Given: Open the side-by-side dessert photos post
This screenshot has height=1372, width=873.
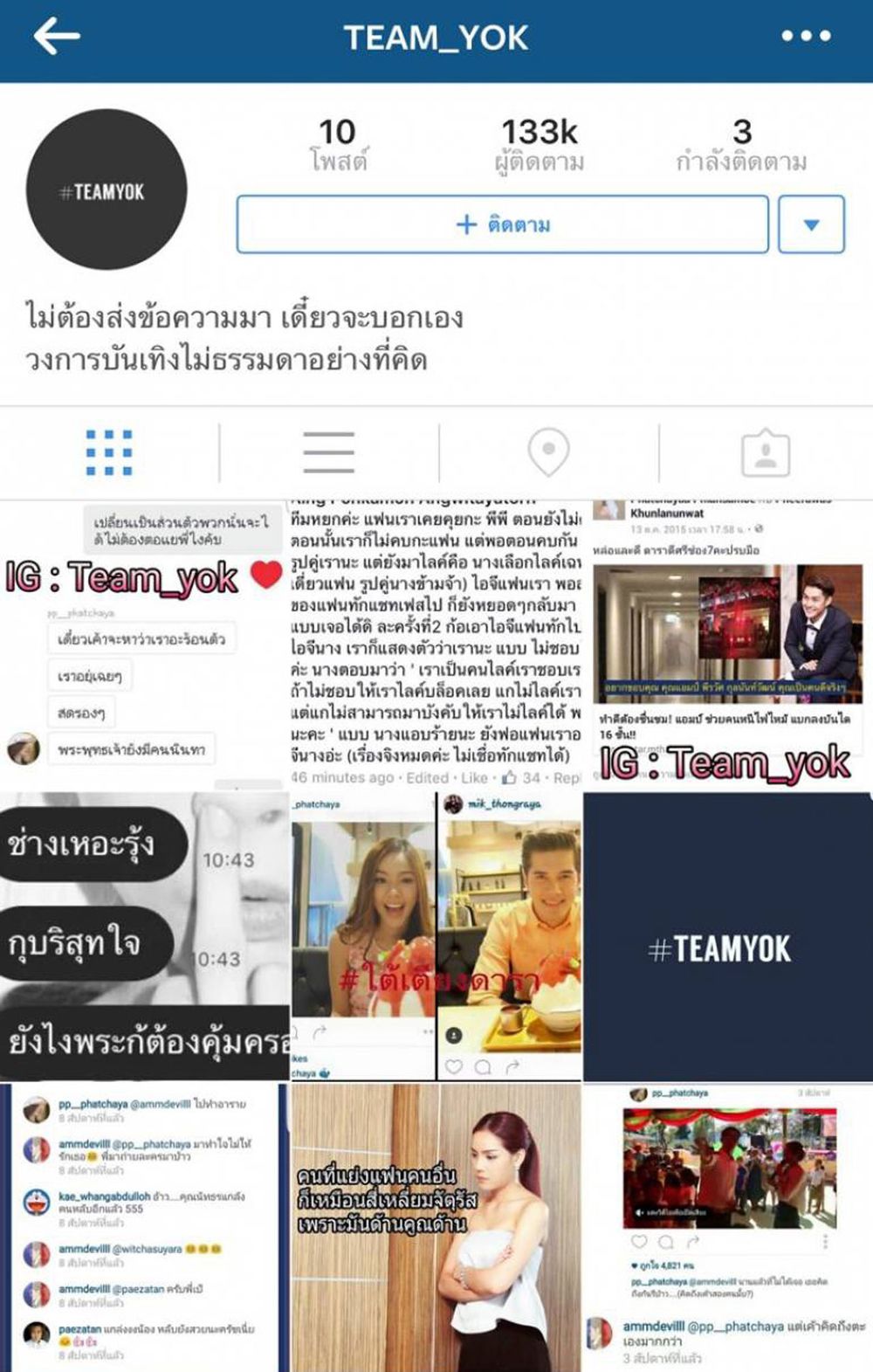Looking at the screenshot, I should click(436, 936).
